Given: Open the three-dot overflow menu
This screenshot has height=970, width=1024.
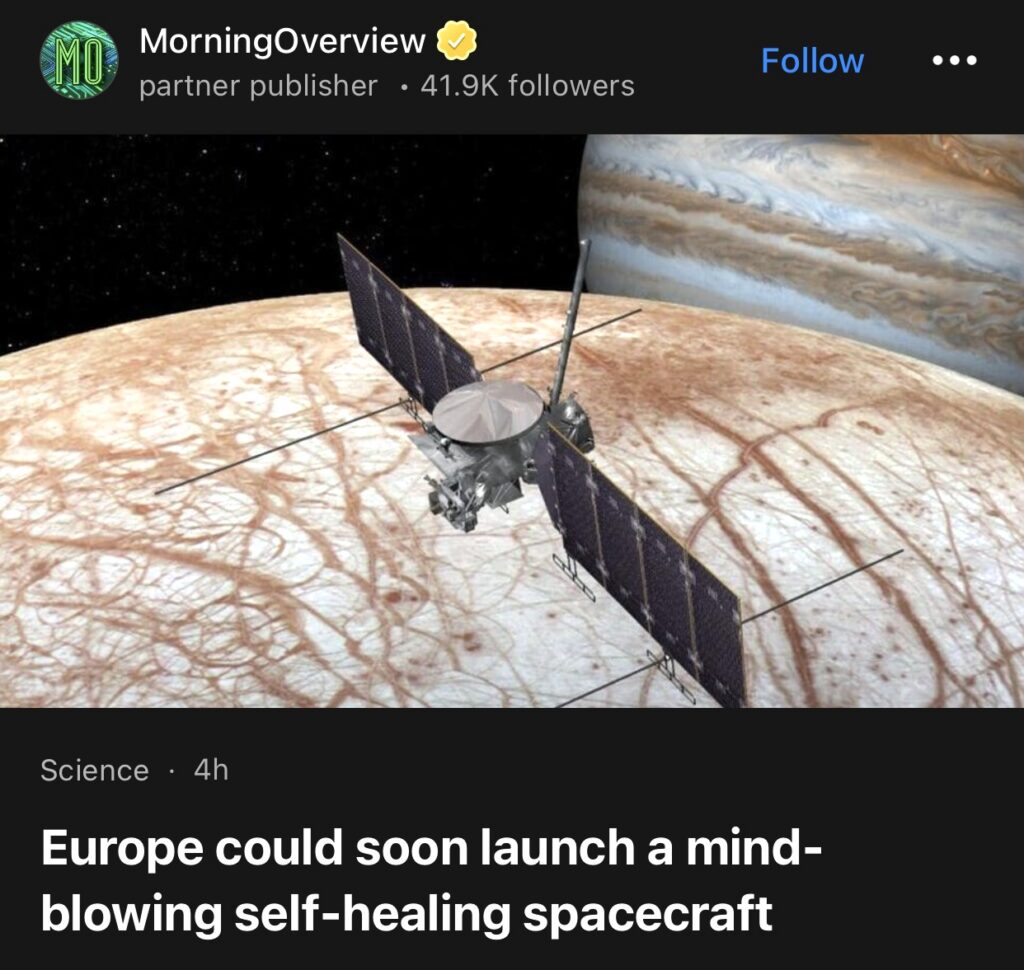Looking at the screenshot, I should [x=952, y=61].
